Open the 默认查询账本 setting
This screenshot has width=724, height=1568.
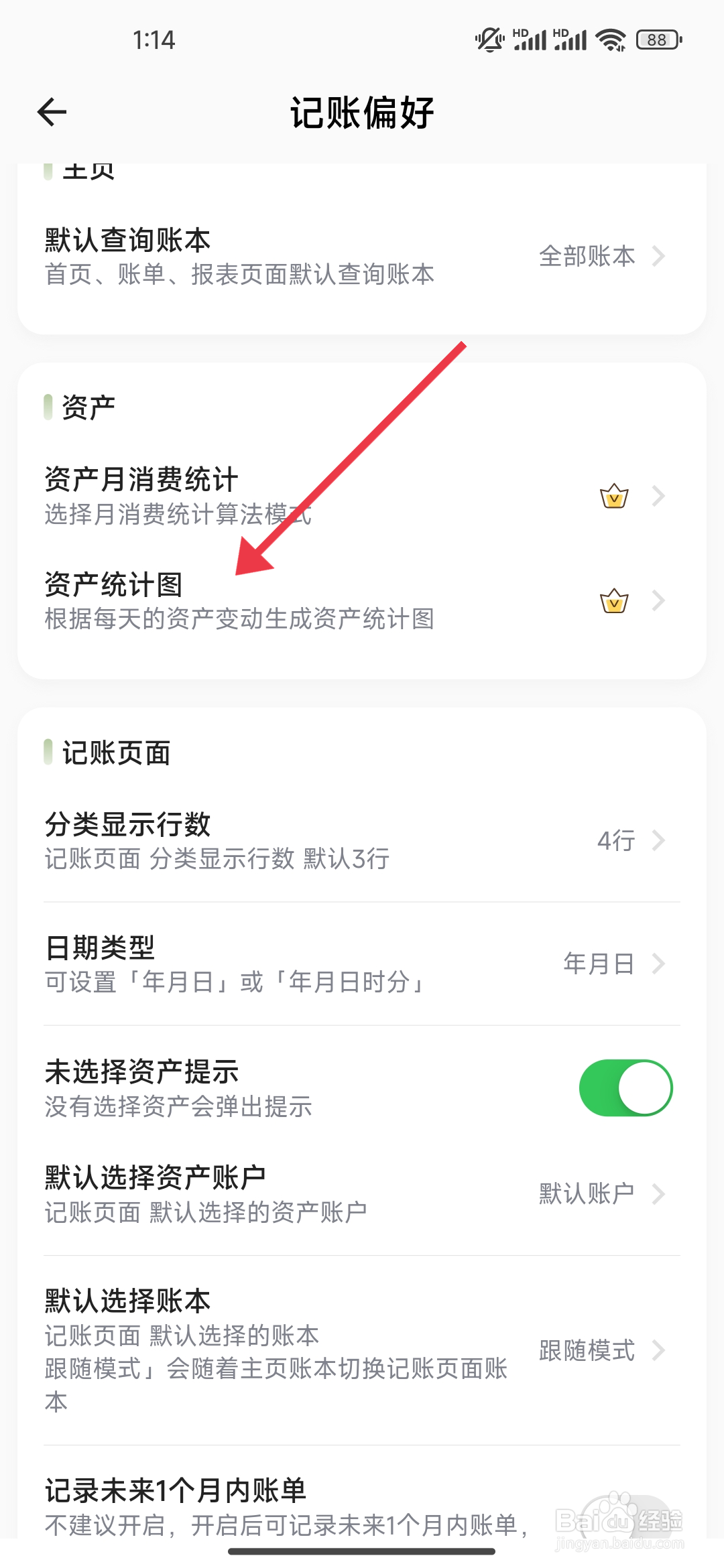pyautogui.click(x=268, y=255)
